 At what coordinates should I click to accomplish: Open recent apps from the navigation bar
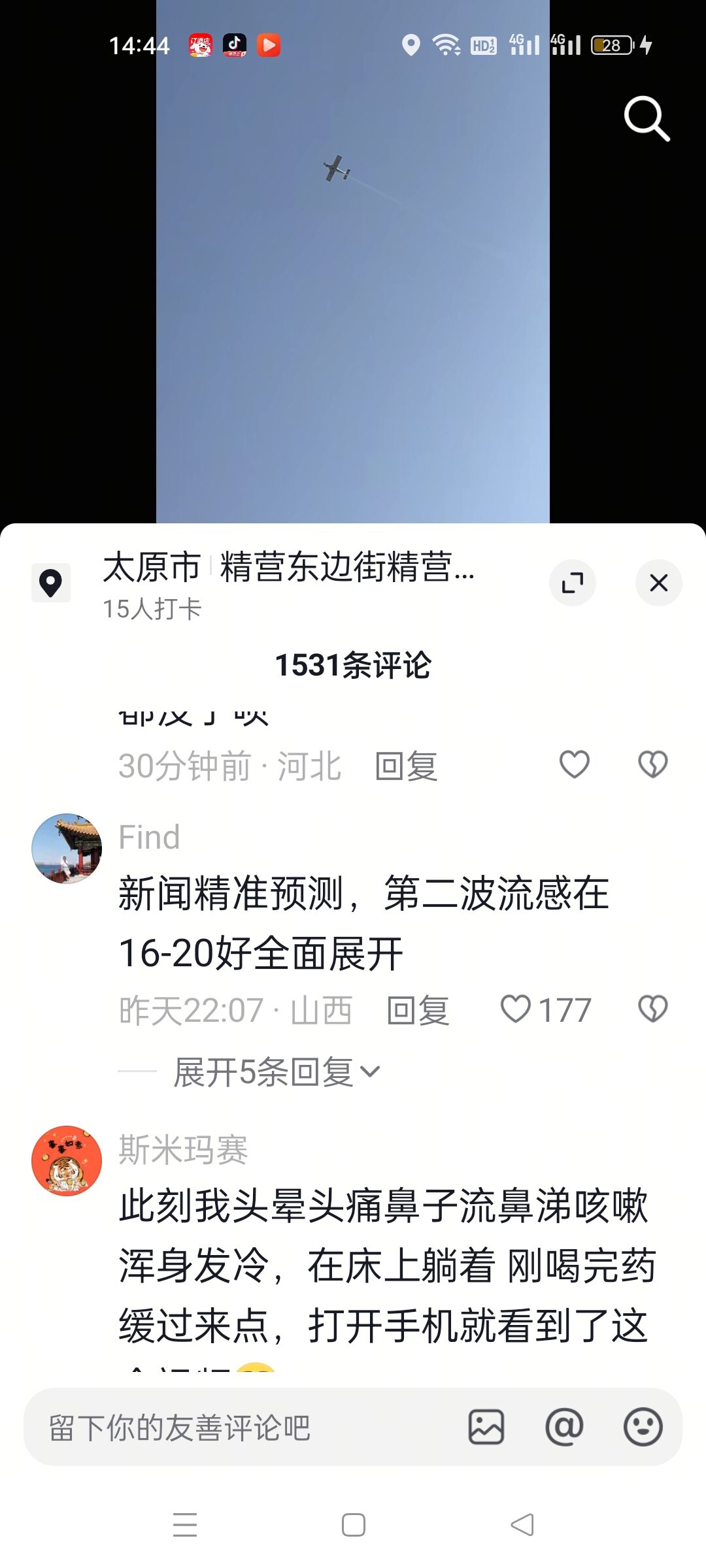click(x=185, y=1525)
